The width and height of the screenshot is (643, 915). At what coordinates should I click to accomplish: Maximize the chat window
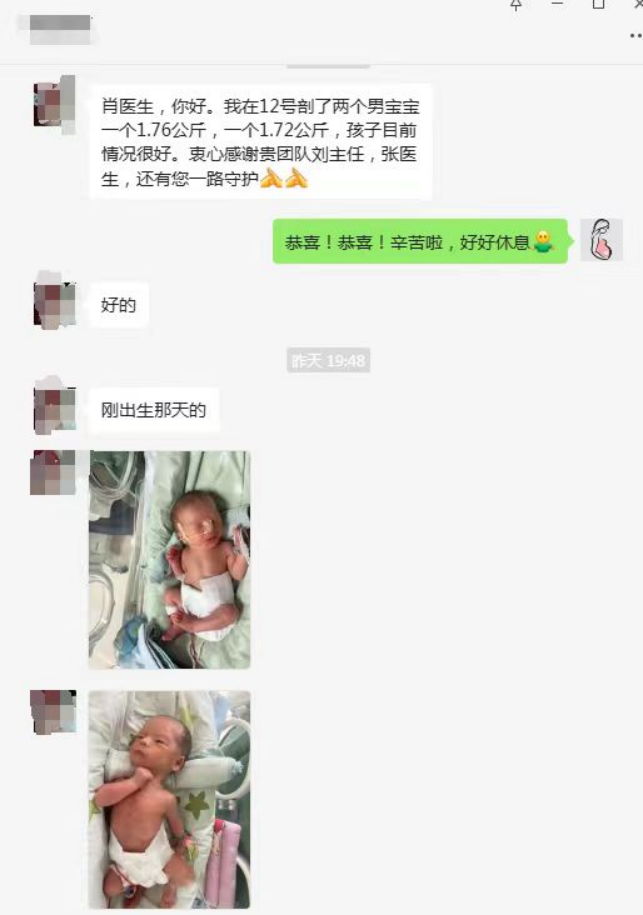(x=598, y=4)
